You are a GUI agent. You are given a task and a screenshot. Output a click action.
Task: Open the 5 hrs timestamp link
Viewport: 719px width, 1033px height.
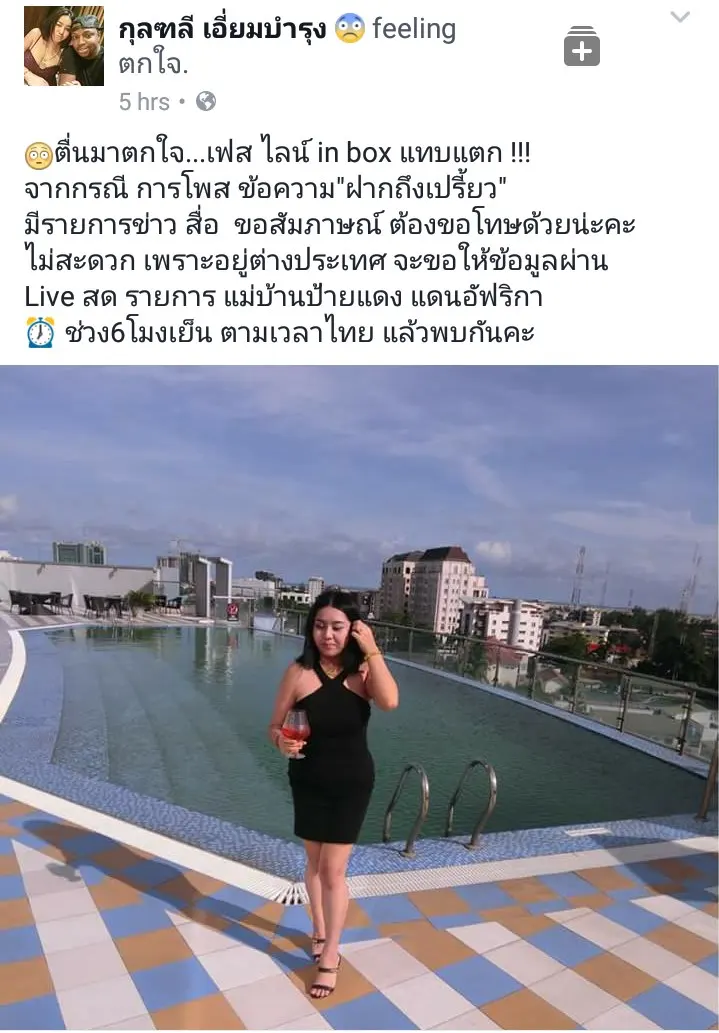coord(144,102)
